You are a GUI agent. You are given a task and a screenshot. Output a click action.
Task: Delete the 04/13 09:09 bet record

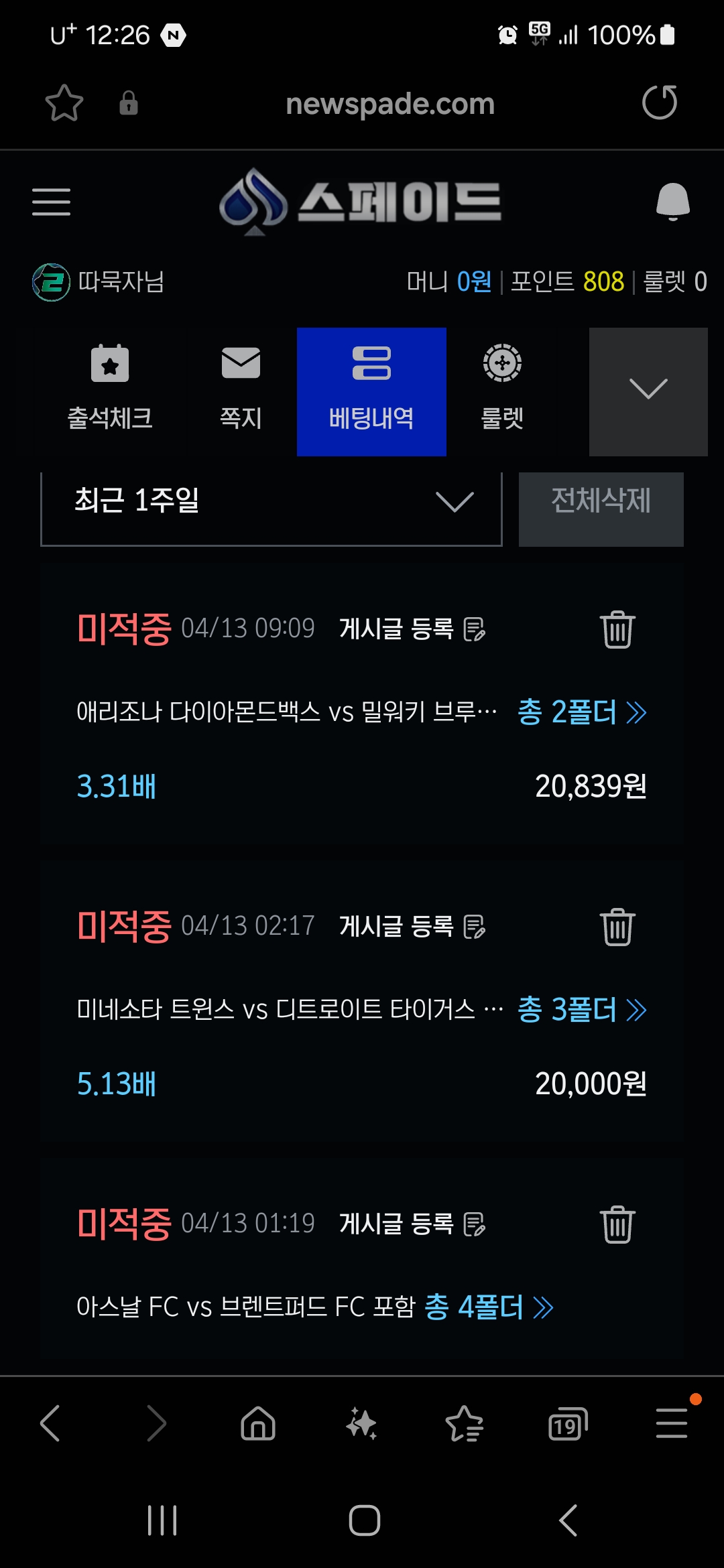617,629
